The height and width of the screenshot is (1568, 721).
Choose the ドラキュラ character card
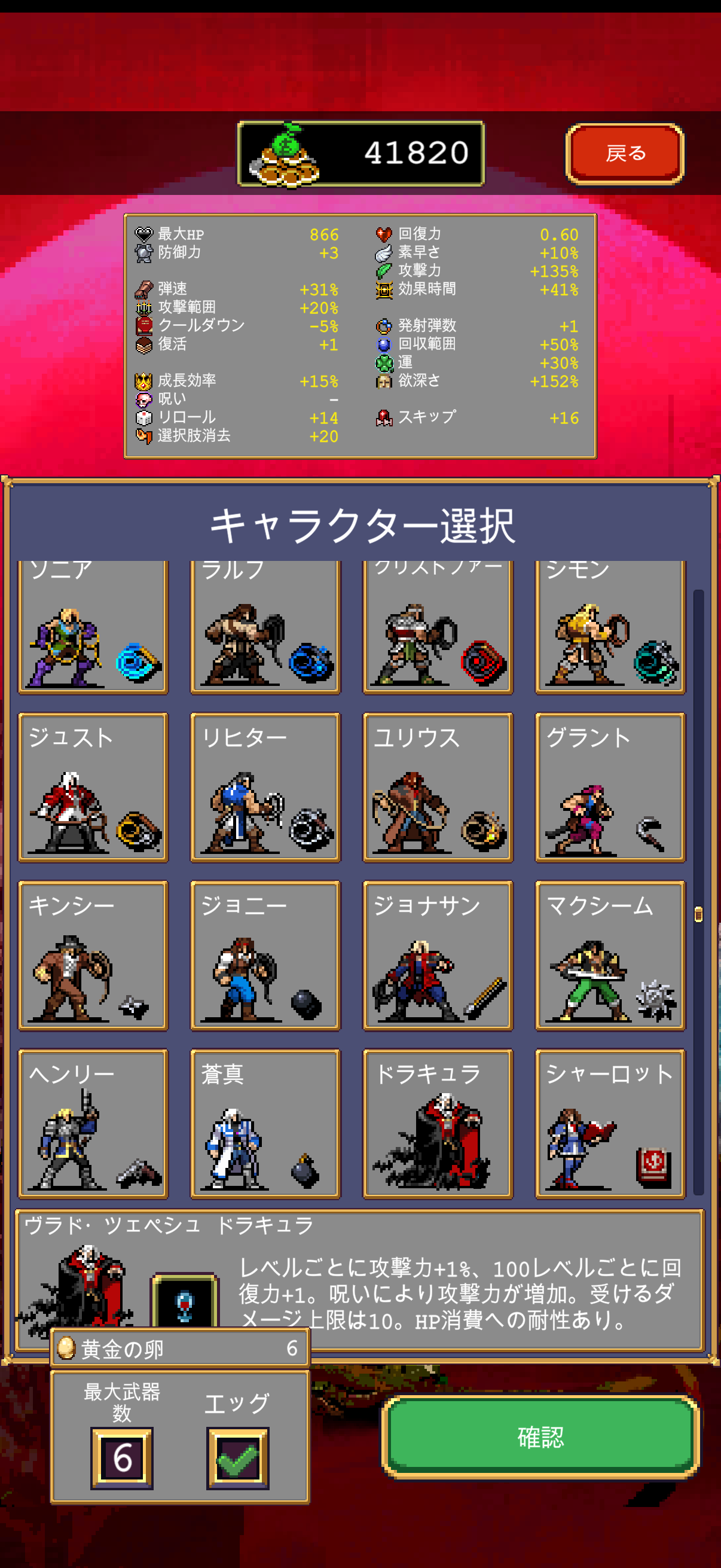(x=438, y=1123)
